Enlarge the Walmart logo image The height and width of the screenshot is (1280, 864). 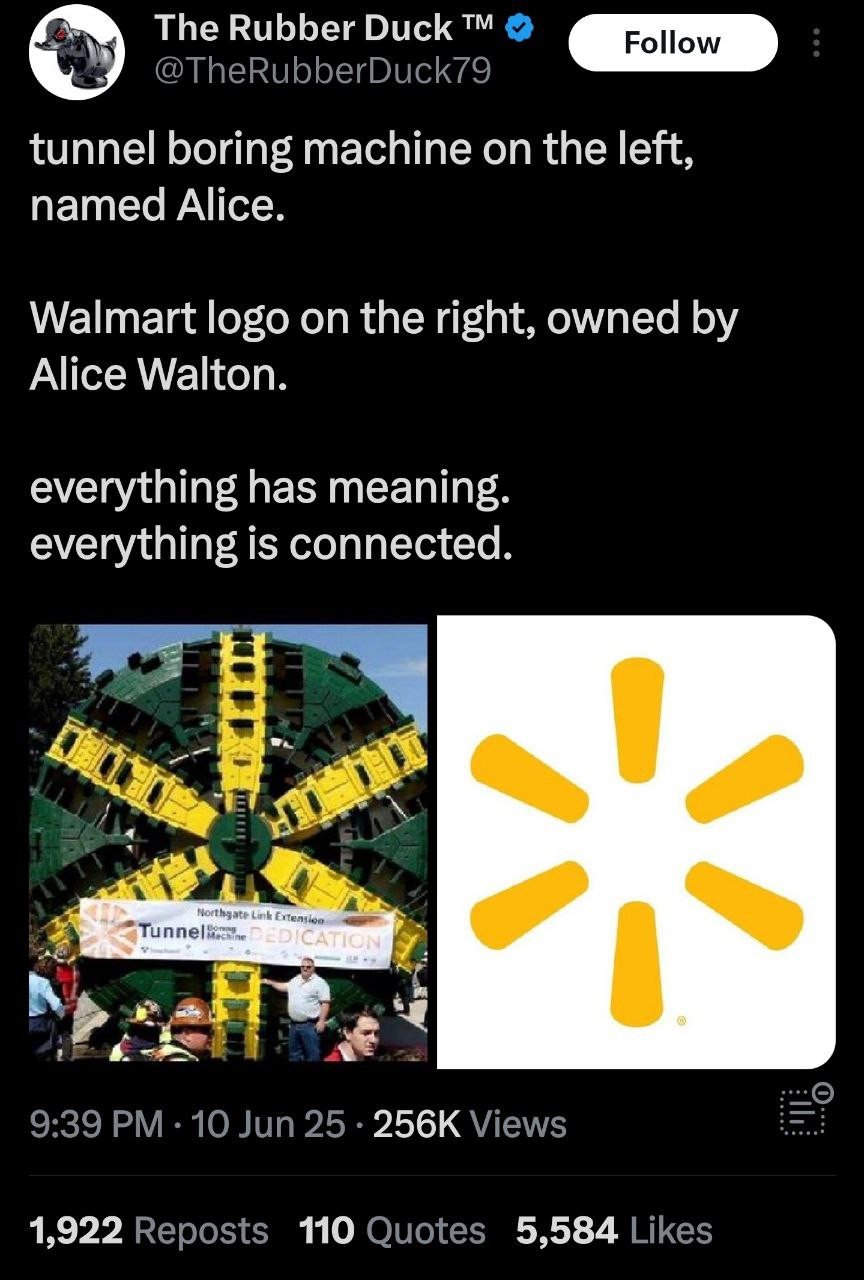tap(636, 842)
